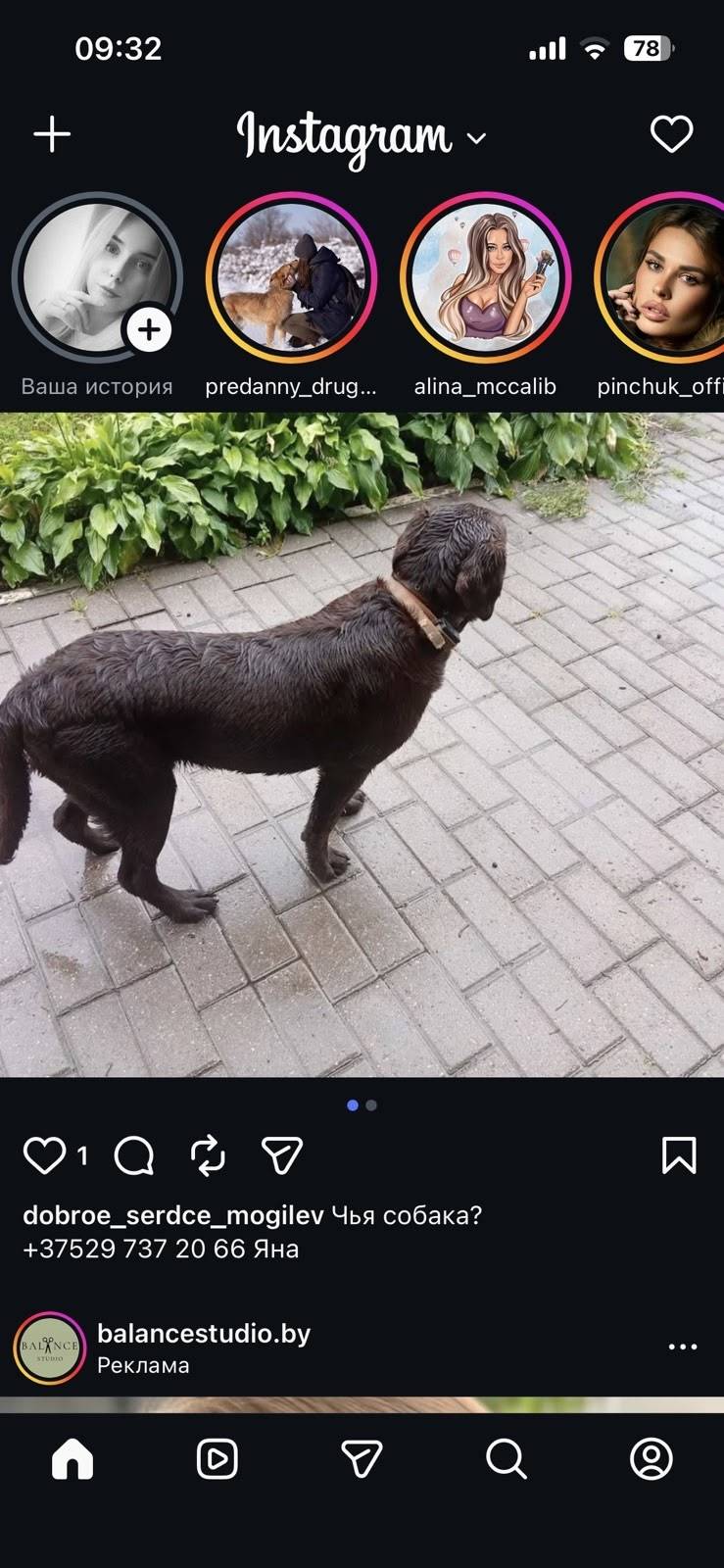This screenshot has width=724, height=1568.
Task: Open balancestudio.by advertiser profile
Action: coord(204,1334)
